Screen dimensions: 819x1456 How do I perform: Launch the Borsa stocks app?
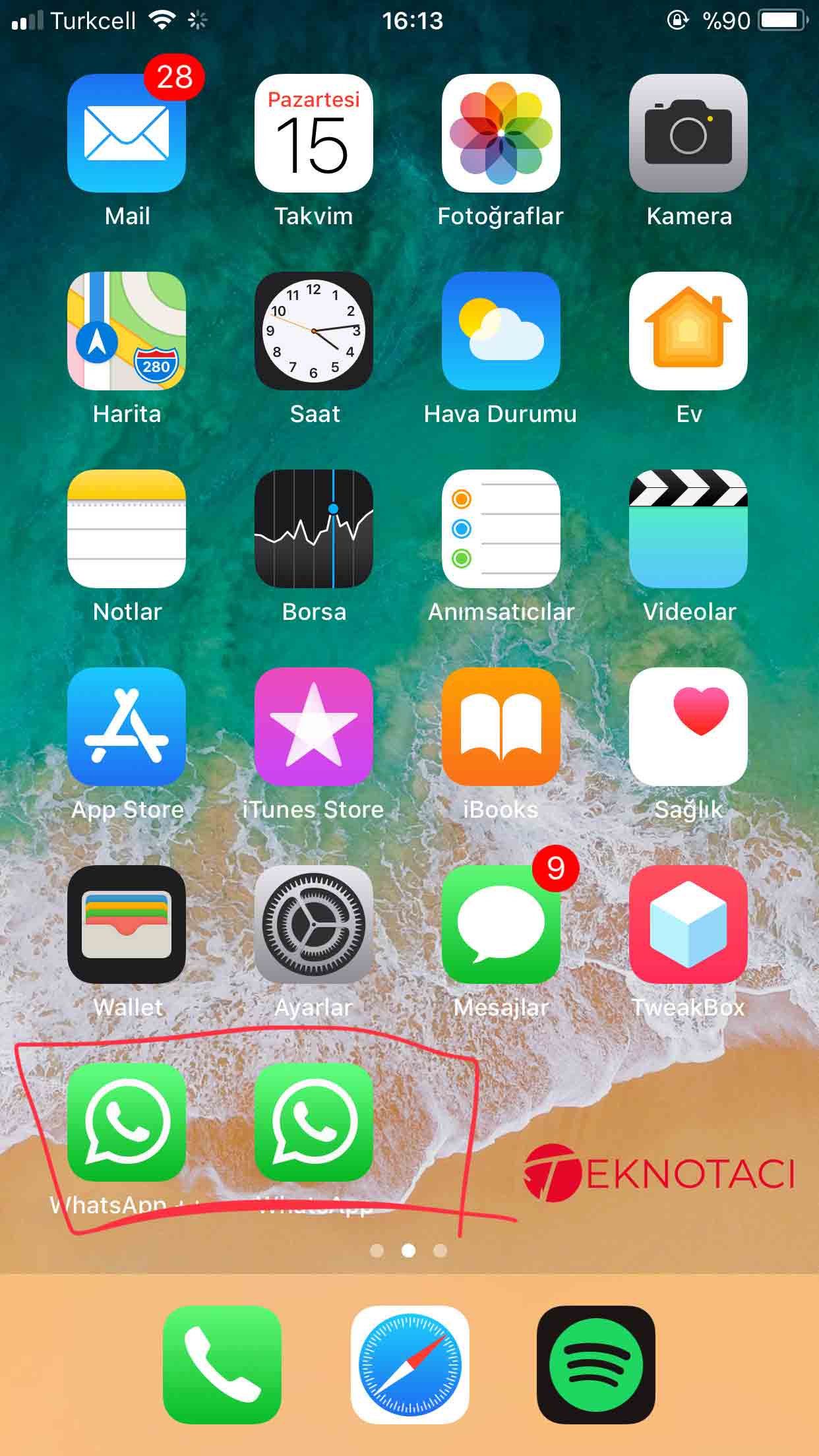tap(314, 529)
